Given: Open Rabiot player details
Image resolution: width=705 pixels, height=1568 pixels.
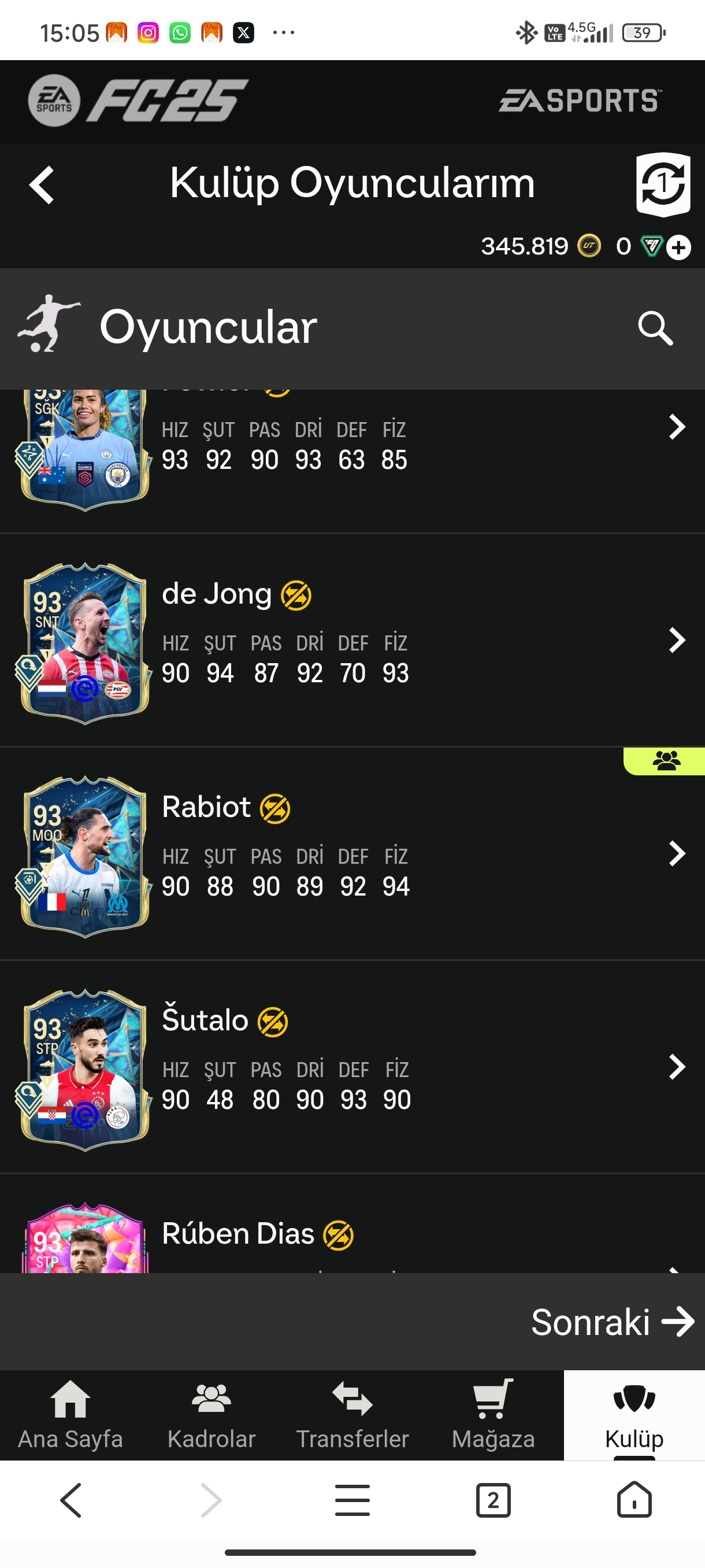Looking at the screenshot, I should pyautogui.click(x=352, y=854).
